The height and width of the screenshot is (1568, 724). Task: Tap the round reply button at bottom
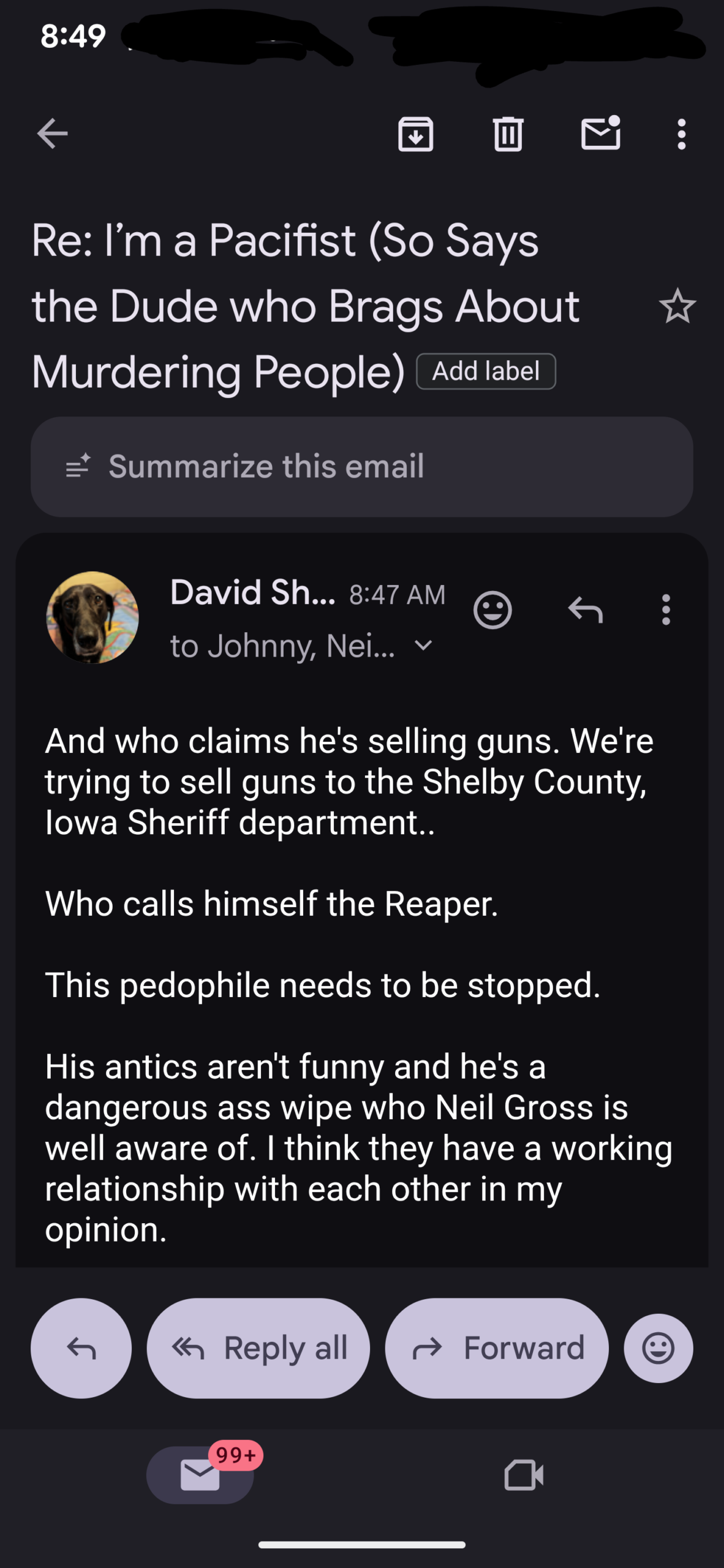(x=81, y=1348)
